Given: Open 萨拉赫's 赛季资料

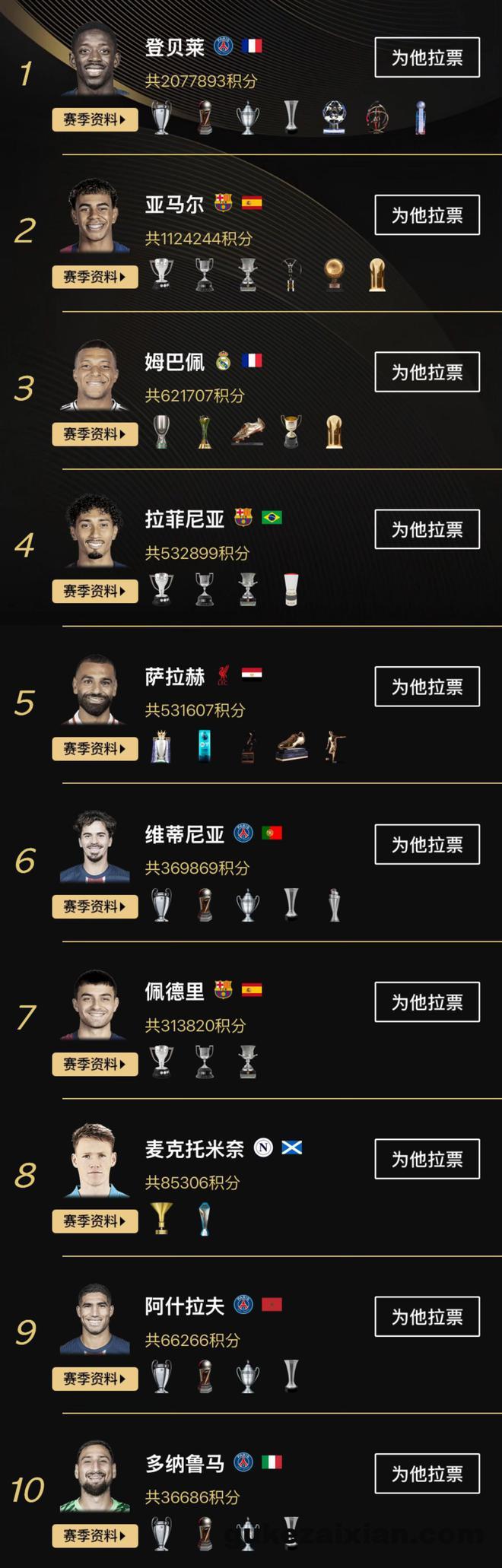Looking at the screenshot, I should pos(94,749).
